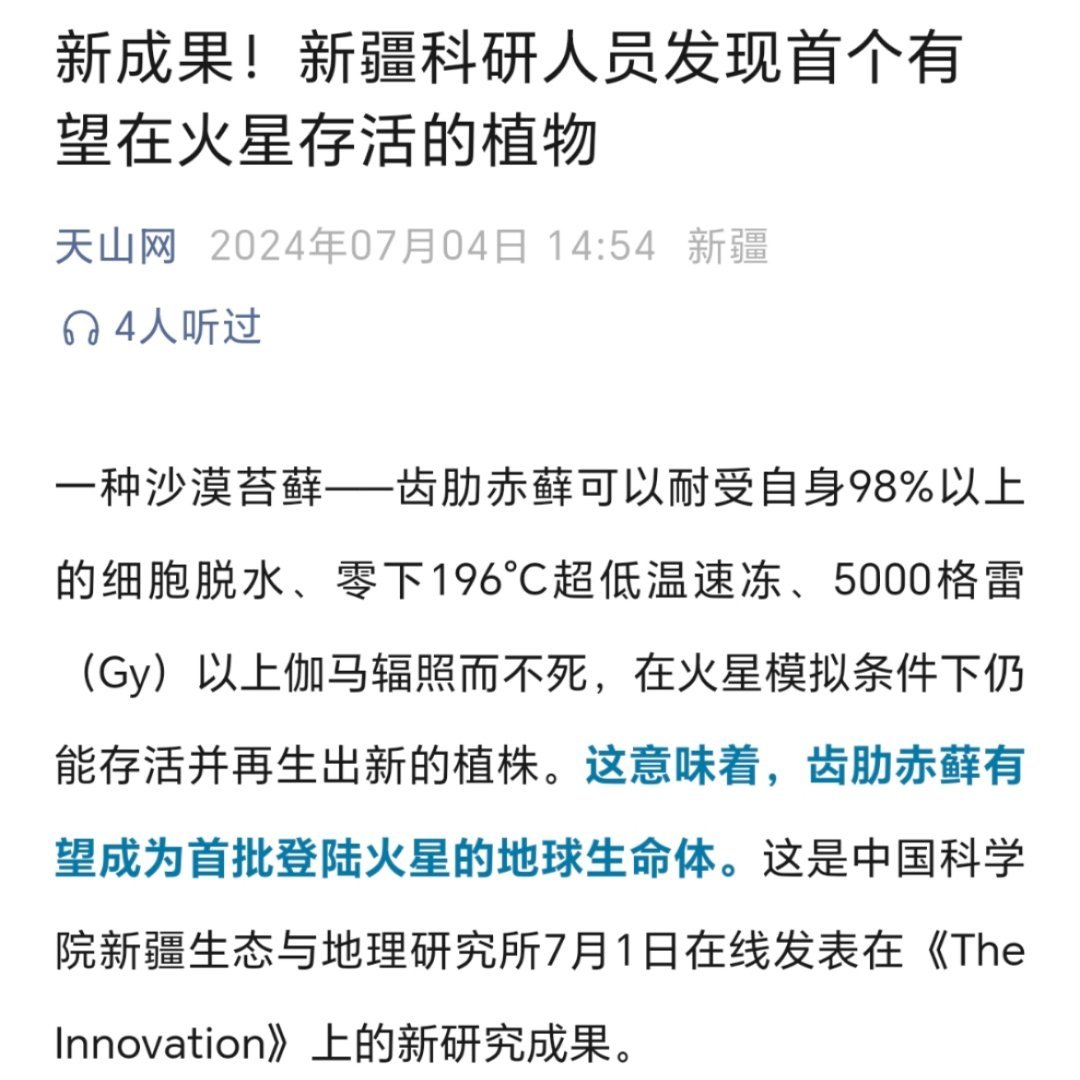Play the article audio via headphone icon
Screen dimensions: 1080x1080
(x=81, y=328)
